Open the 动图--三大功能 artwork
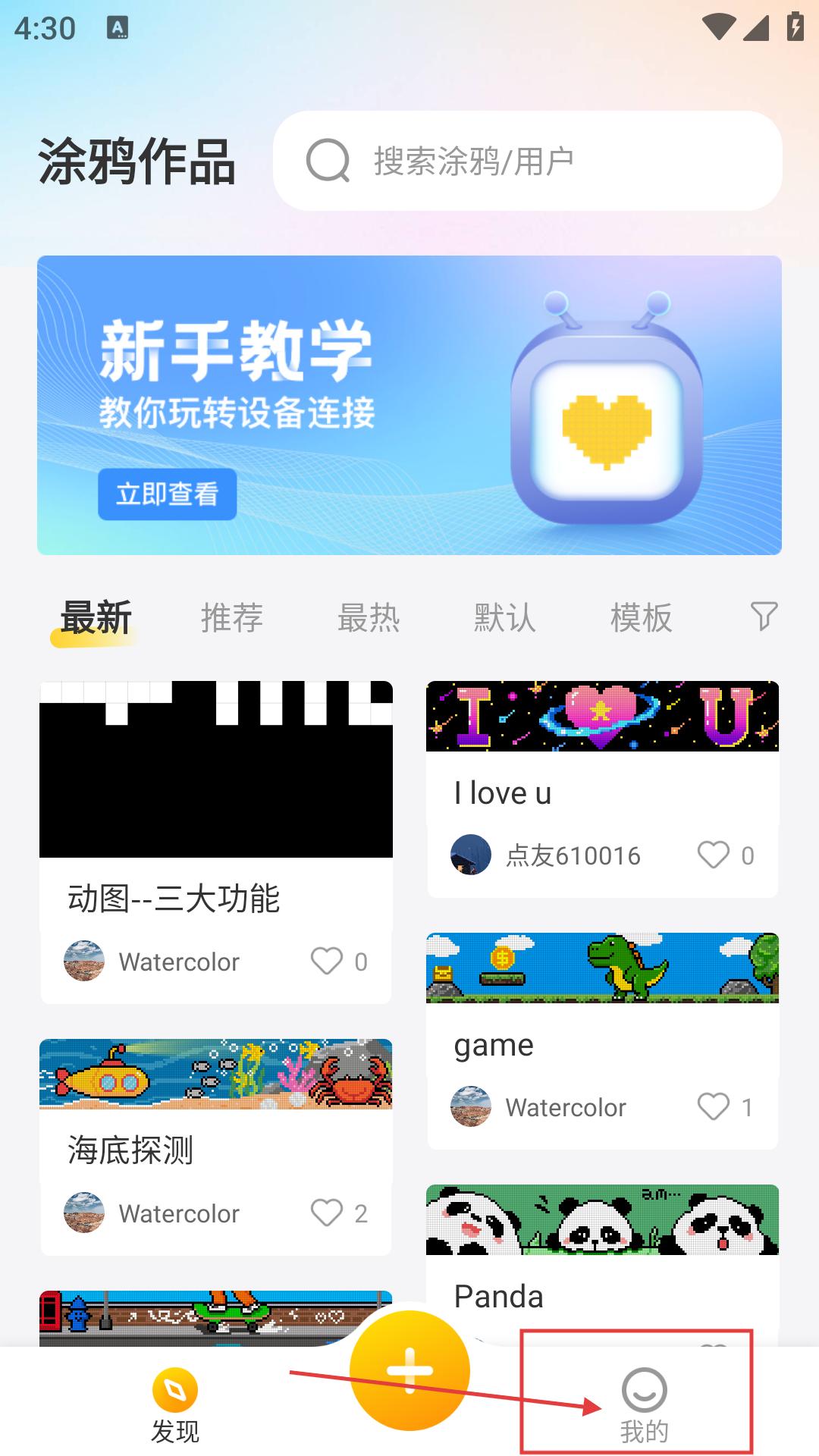This screenshot has width=819, height=1456. tap(216, 770)
